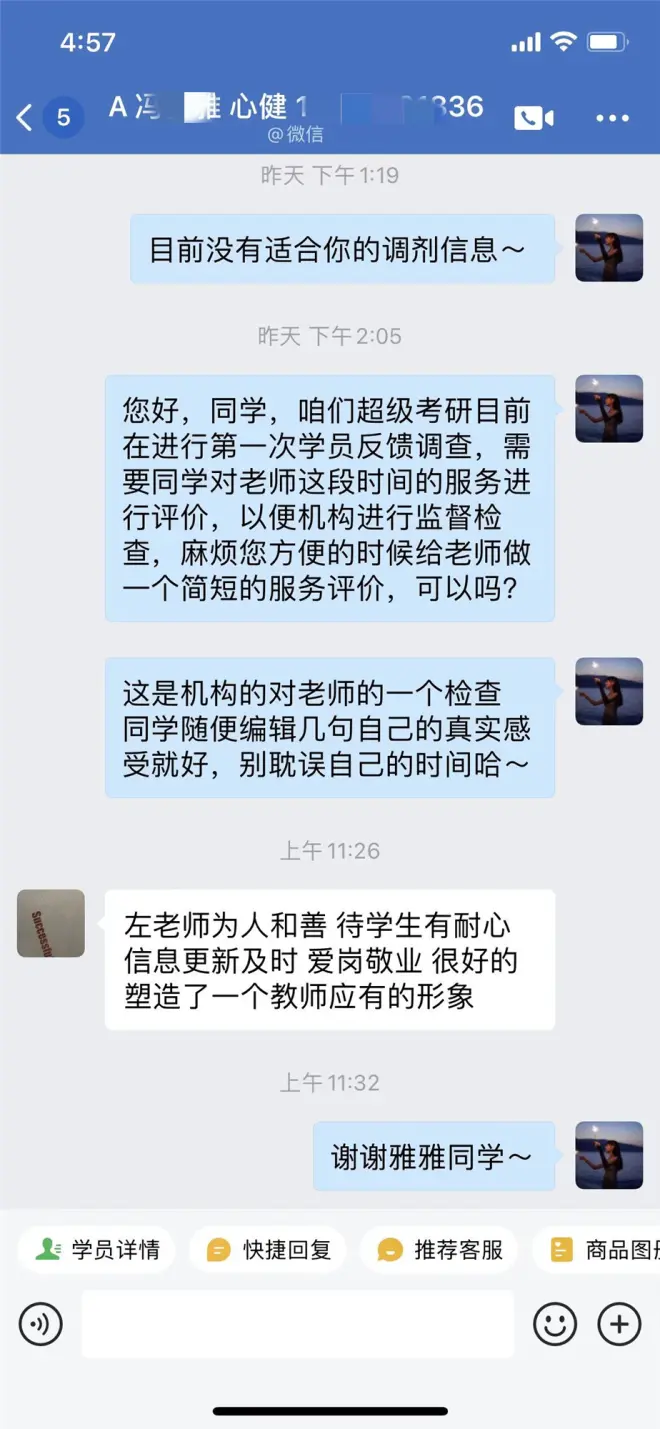Open the emoji picker
This screenshot has width=660, height=1429.
tap(555, 1324)
